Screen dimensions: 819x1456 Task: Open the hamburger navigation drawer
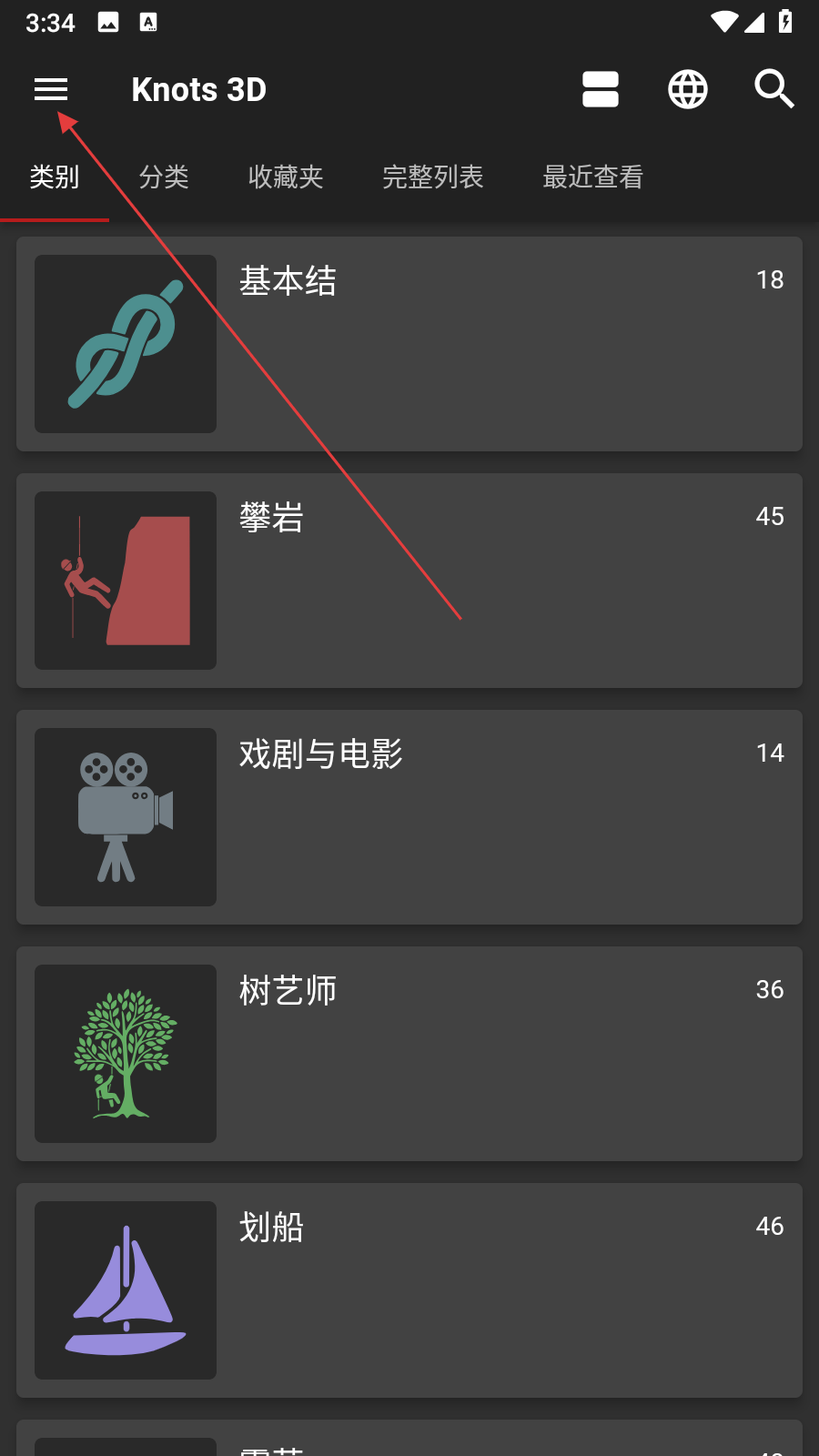coord(51,89)
